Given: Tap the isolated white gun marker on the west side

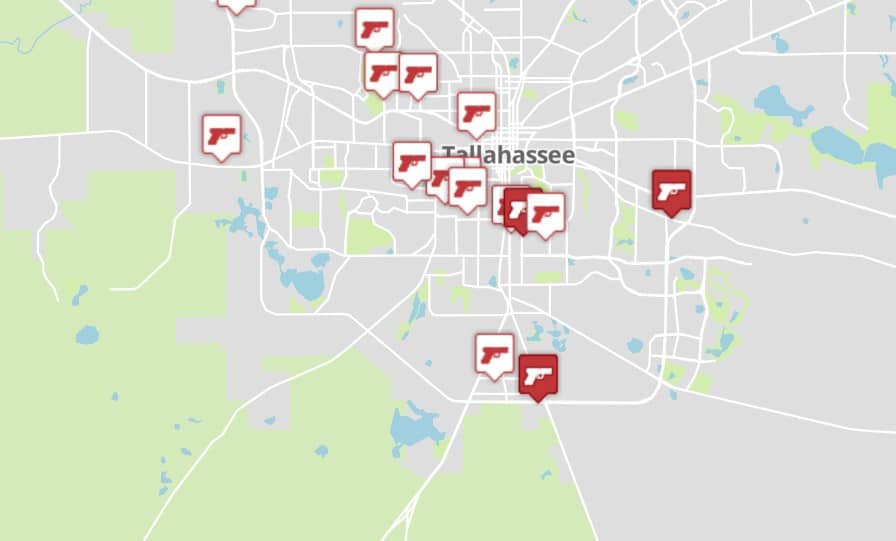Looking at the screenshot, I should pyautogui.click(x=221, y=135).
